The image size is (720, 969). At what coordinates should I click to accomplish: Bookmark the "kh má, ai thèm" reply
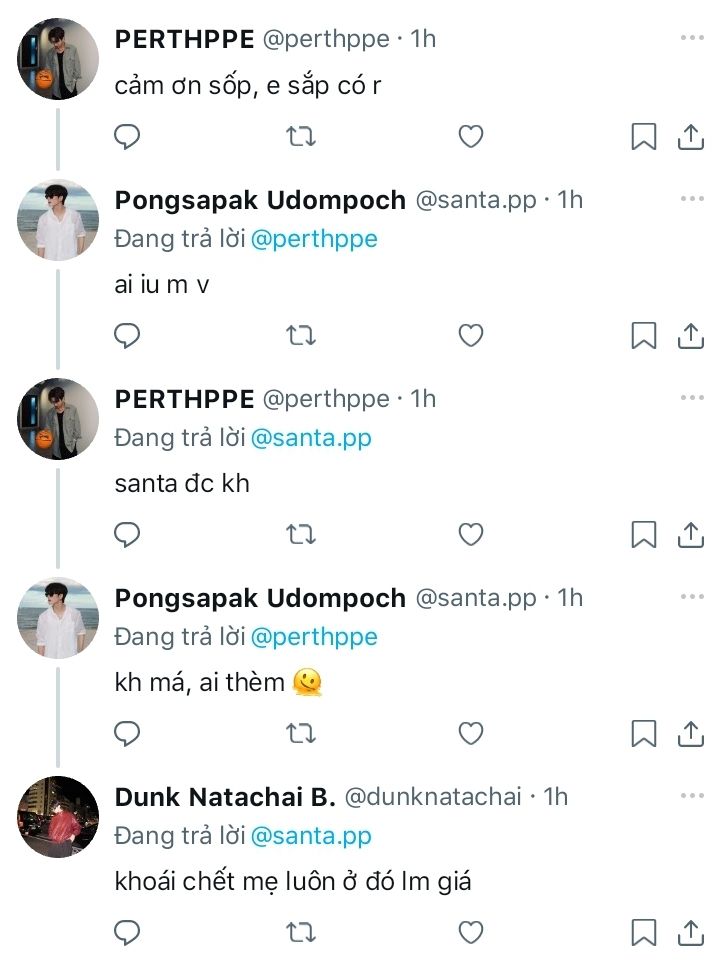coord(644,734)
